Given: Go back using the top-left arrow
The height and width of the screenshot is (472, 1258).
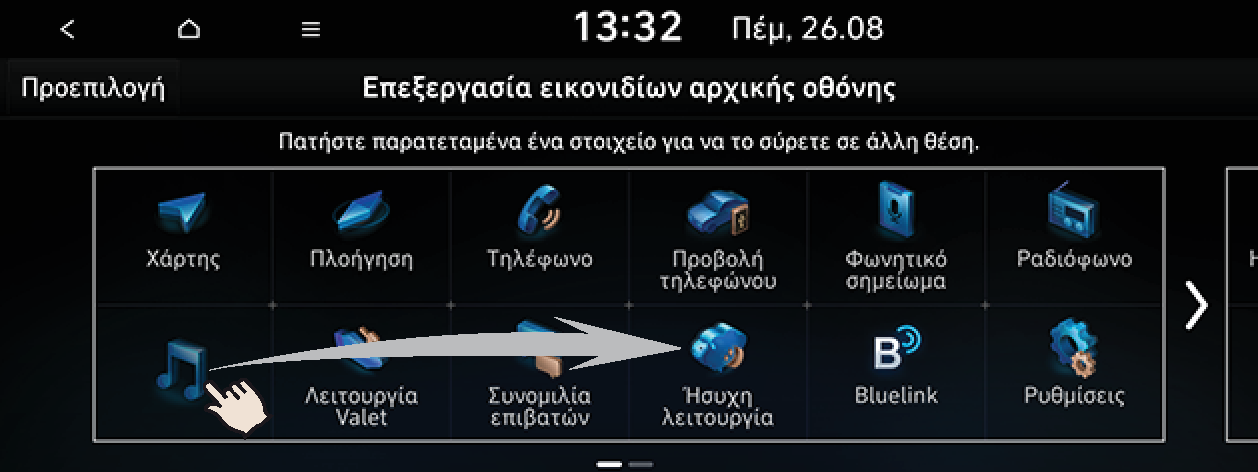Looking at the screenshot, I should point(67,30).
